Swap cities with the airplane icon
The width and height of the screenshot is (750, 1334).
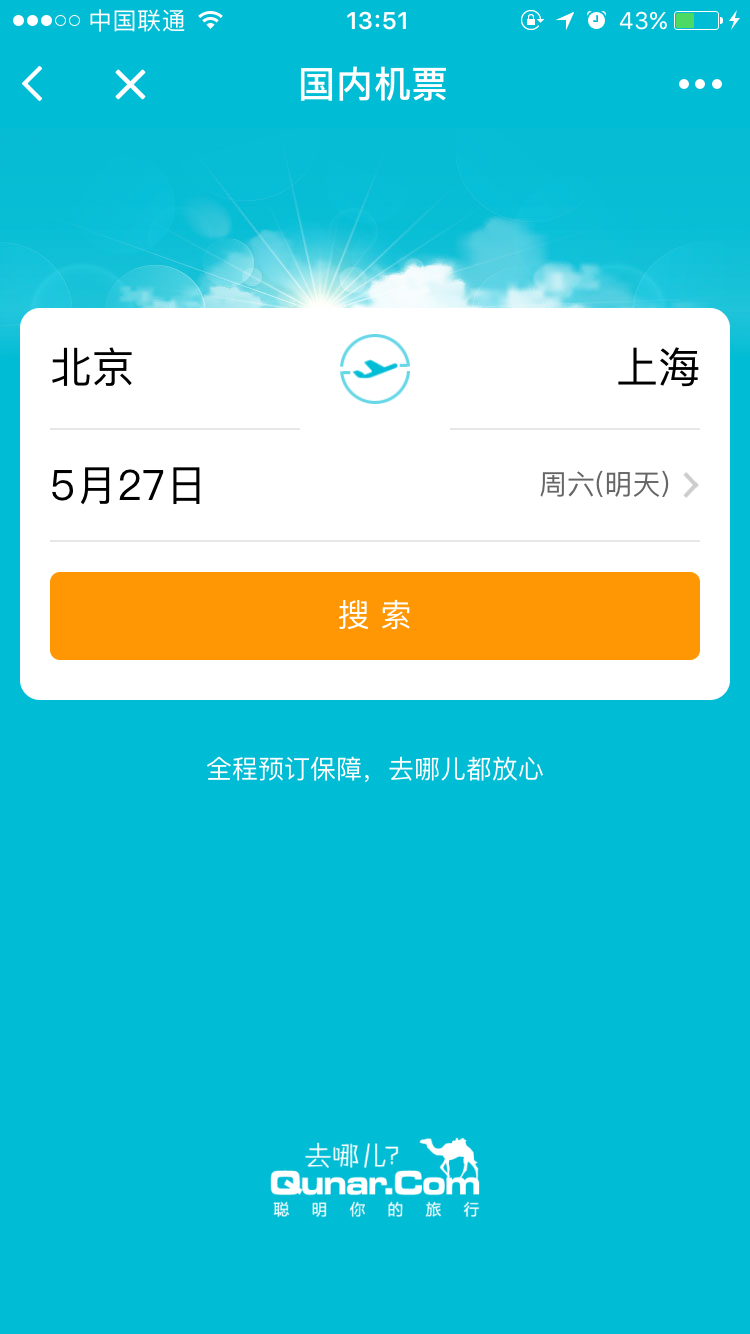click(x=375, y=369)
